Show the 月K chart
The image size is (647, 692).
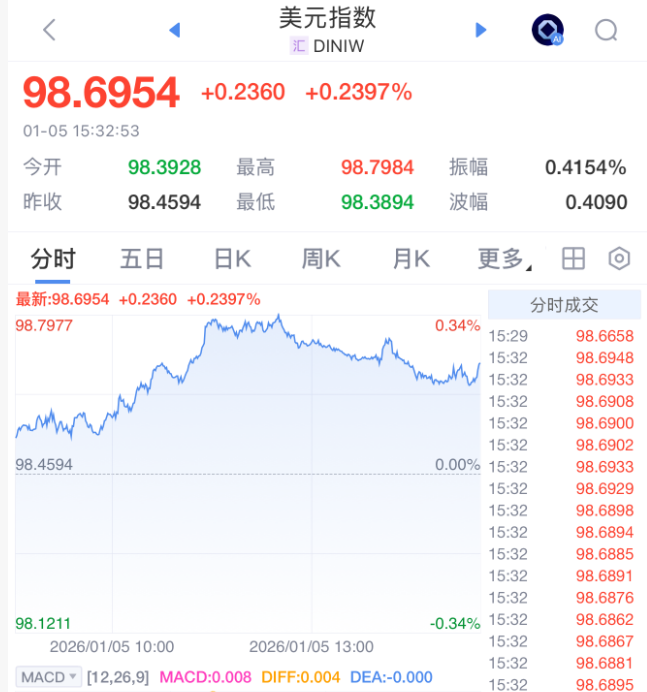click(x=410, y=260)
